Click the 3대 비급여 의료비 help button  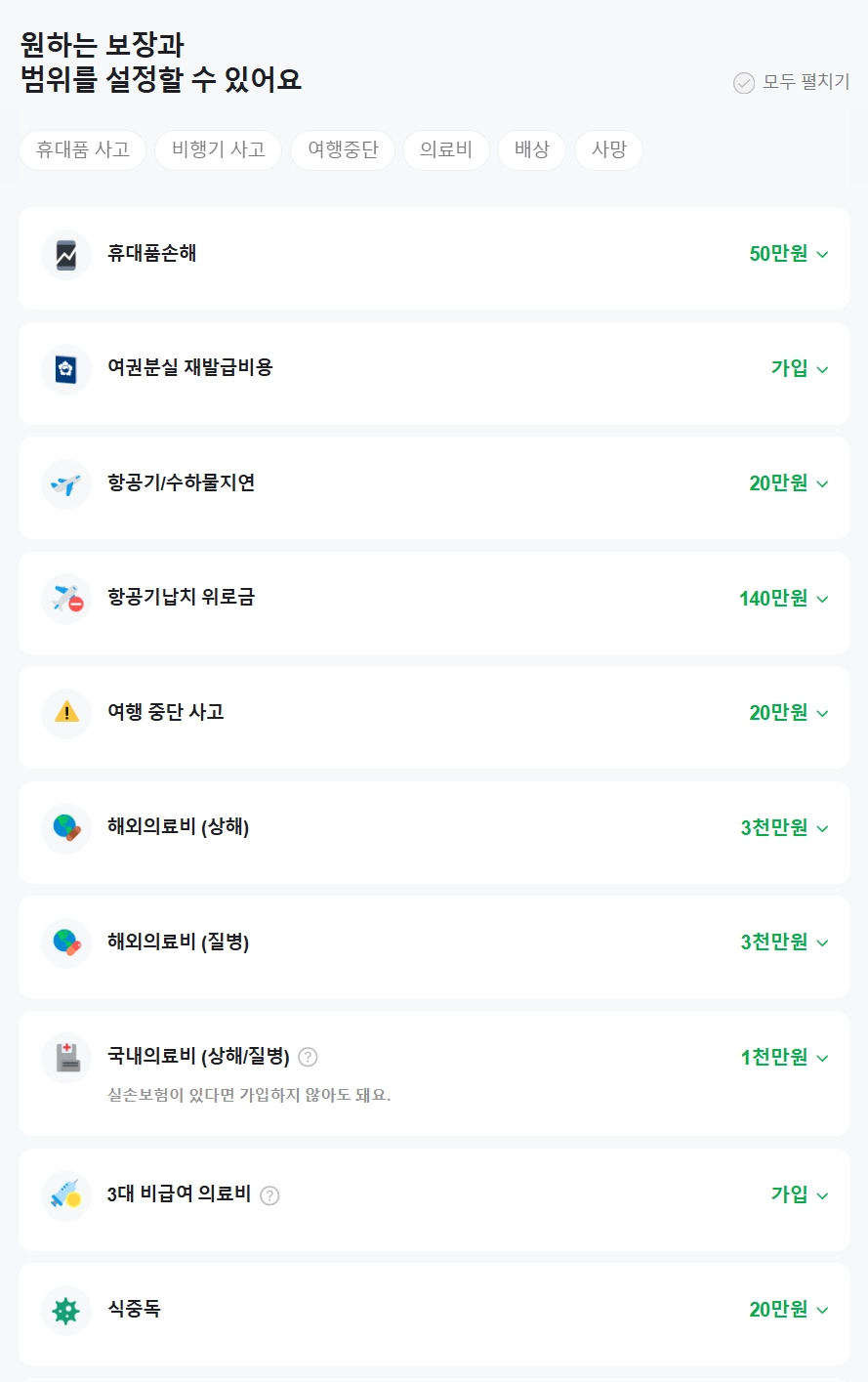coord(270,1194)
